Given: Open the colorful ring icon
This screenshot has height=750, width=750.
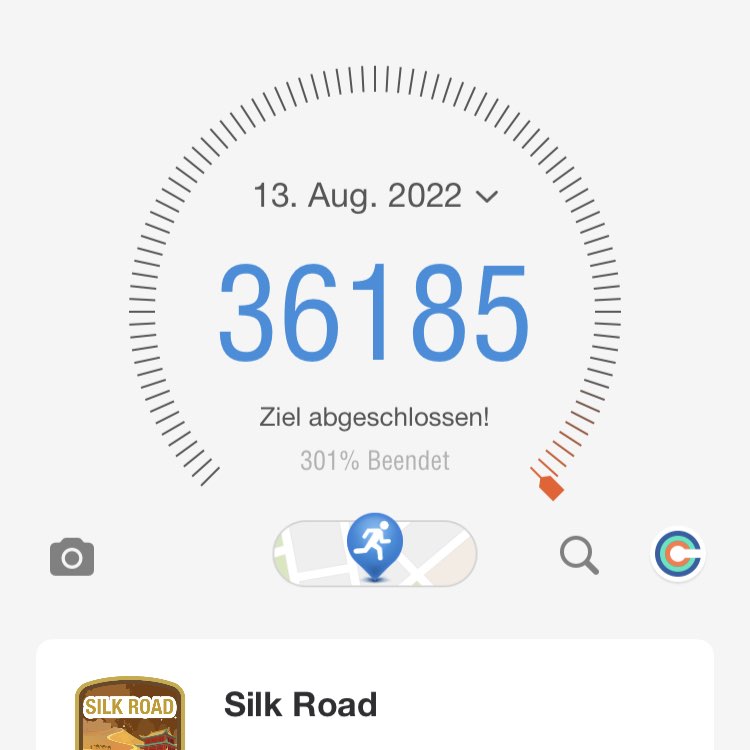Looking at the screenshot, I should point(678,554).
